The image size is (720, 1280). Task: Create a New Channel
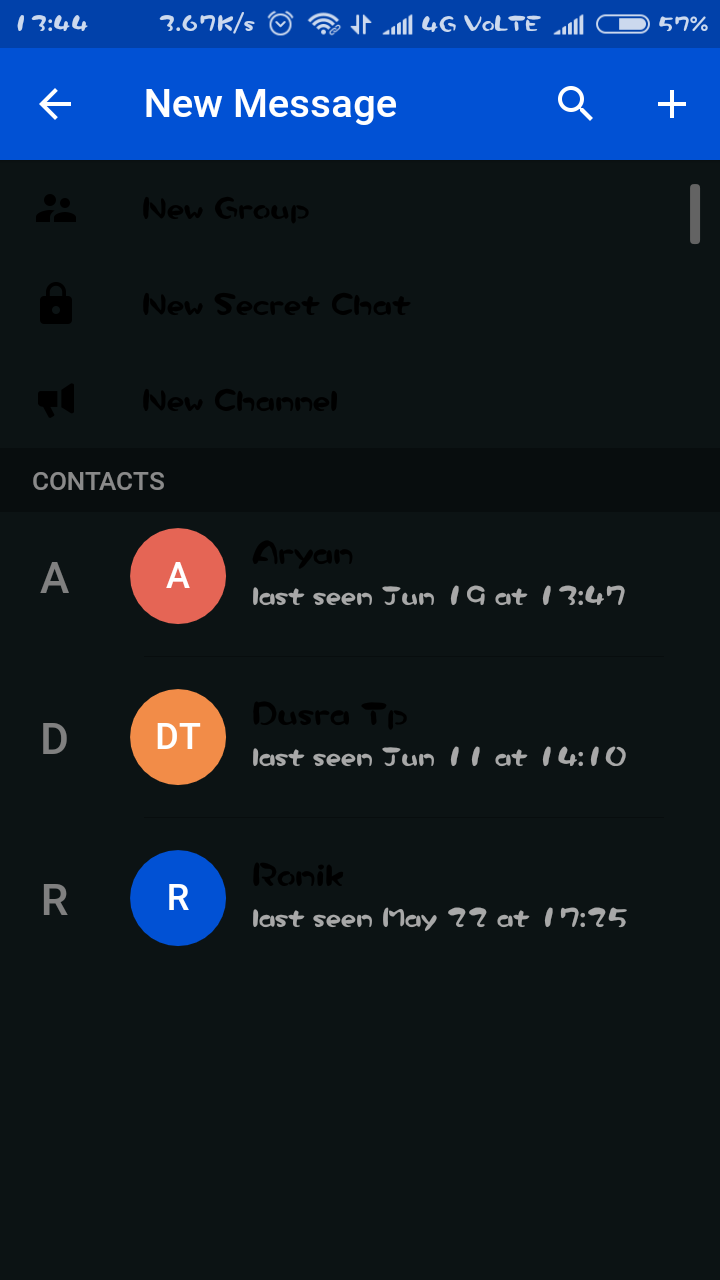(240, 401)
